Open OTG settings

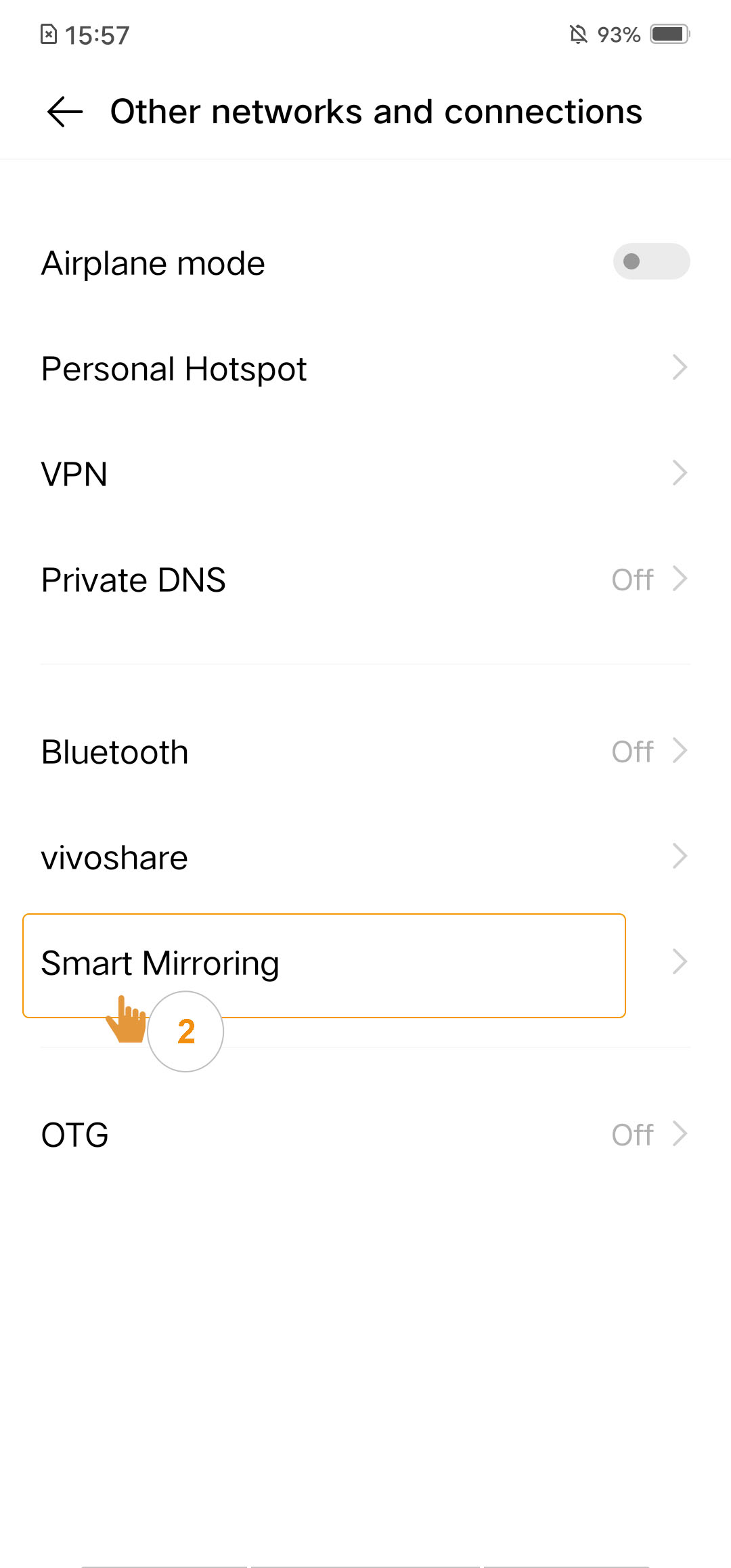365,1135
